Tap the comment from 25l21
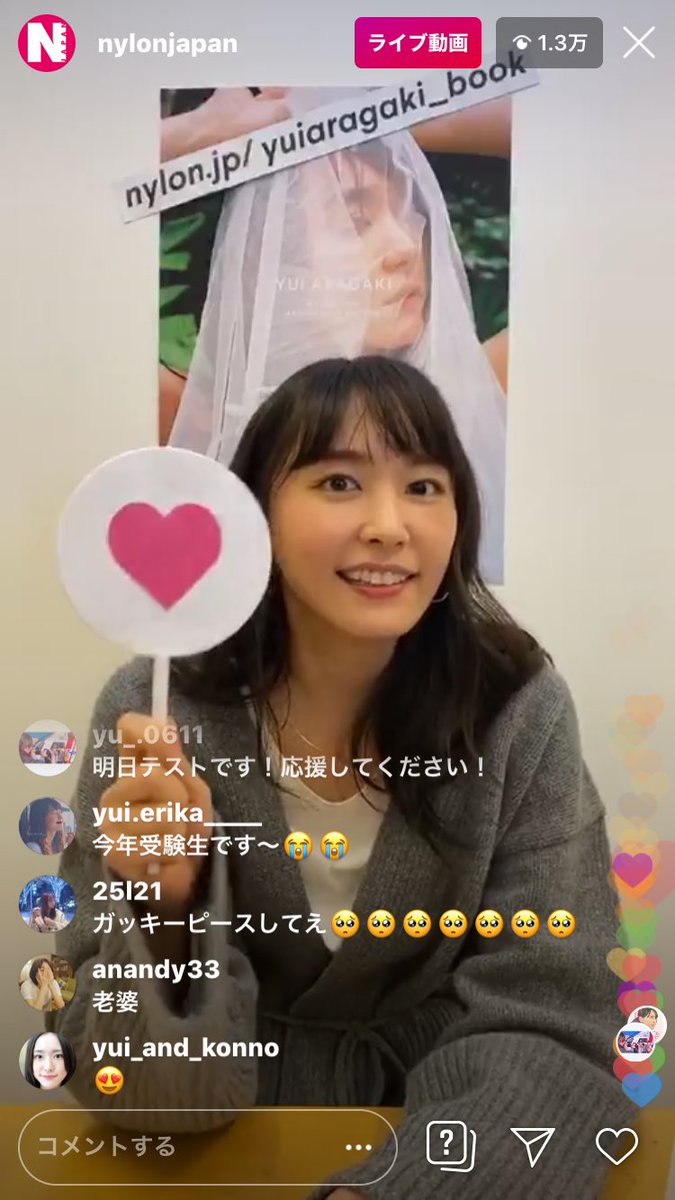The image size is (675, 1200). tap(334, 908)
